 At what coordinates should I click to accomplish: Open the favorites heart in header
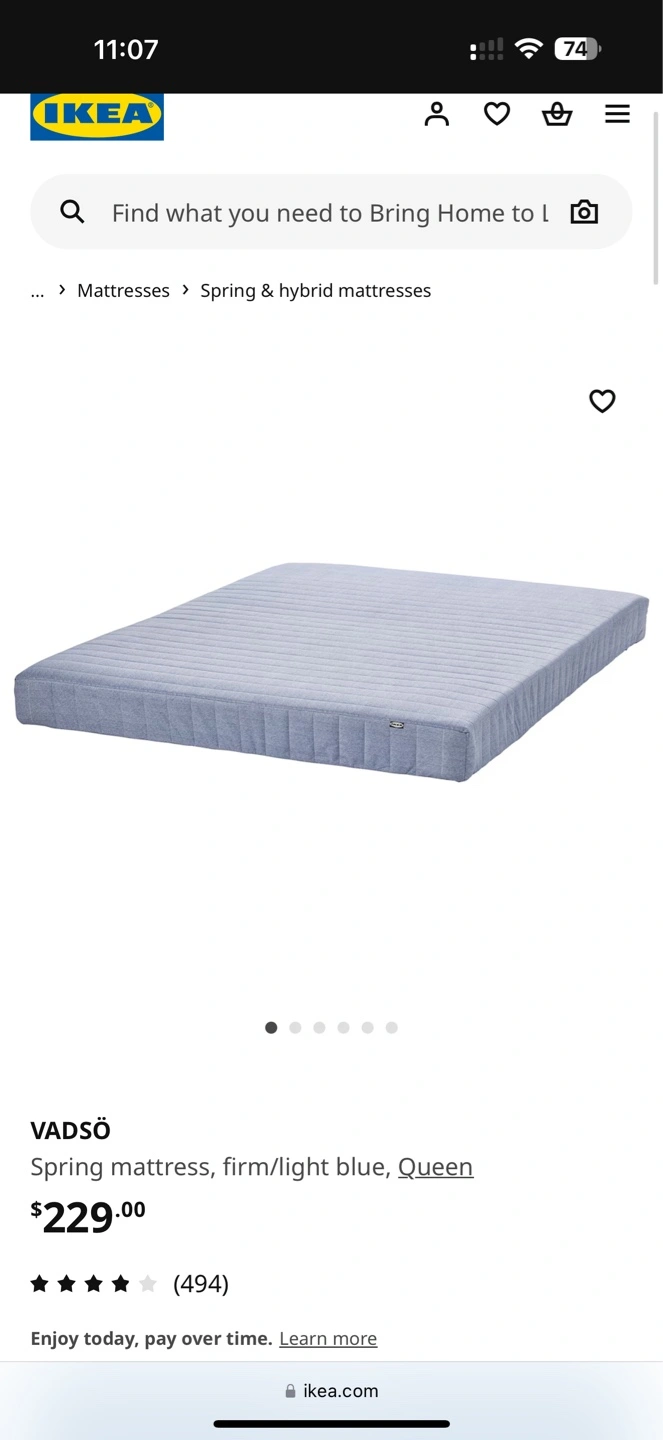click(x=497, y=114)
